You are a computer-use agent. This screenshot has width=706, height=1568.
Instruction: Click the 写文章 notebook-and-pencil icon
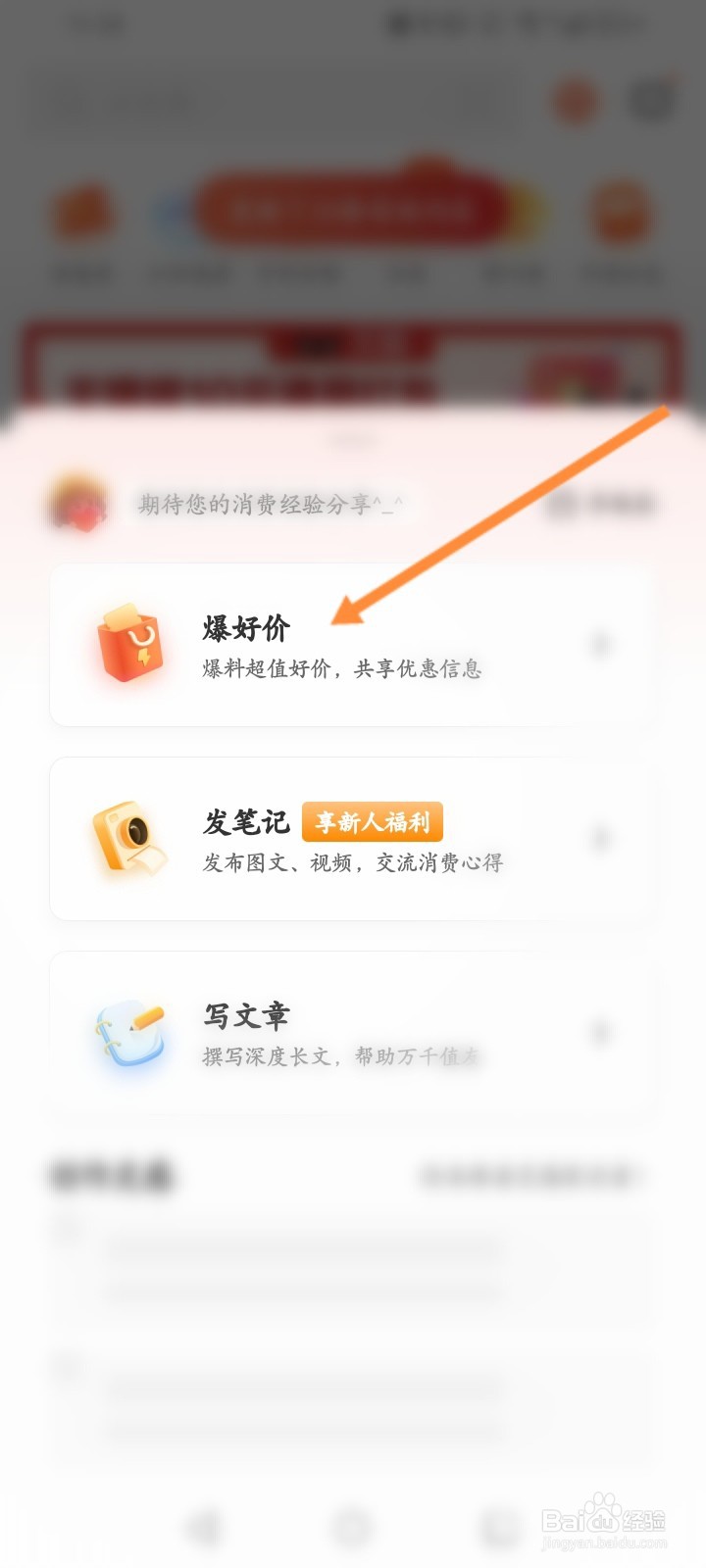130,1032
